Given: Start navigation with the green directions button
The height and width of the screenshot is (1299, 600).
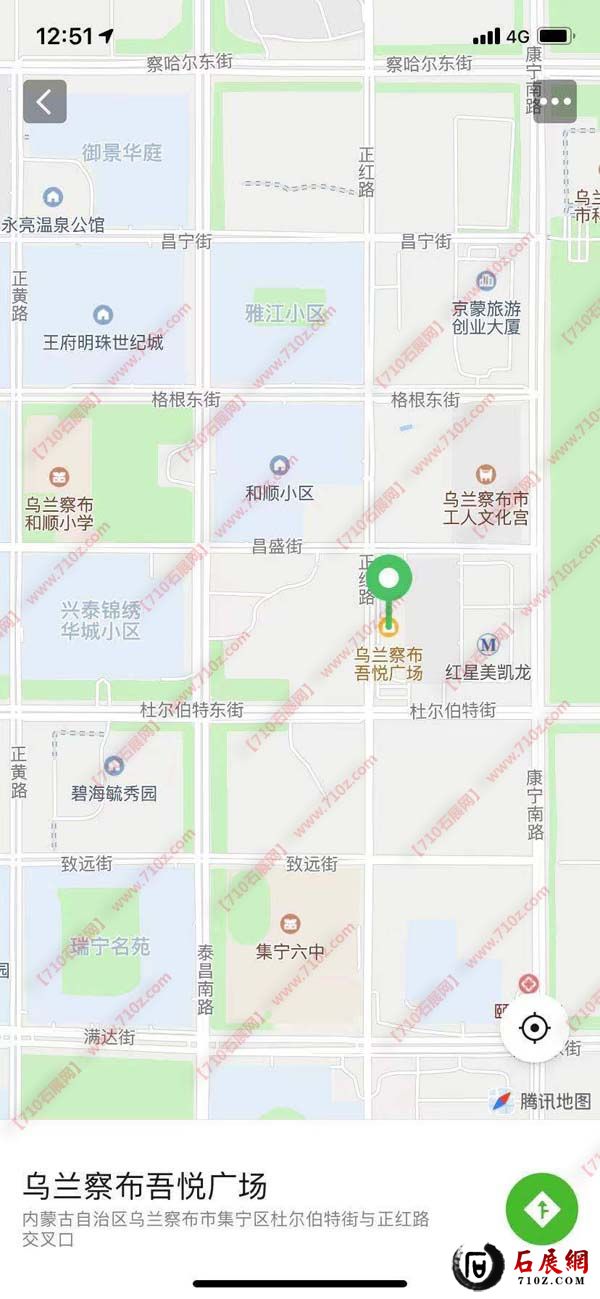Looking at the screenshot, I should (541, 1209).
